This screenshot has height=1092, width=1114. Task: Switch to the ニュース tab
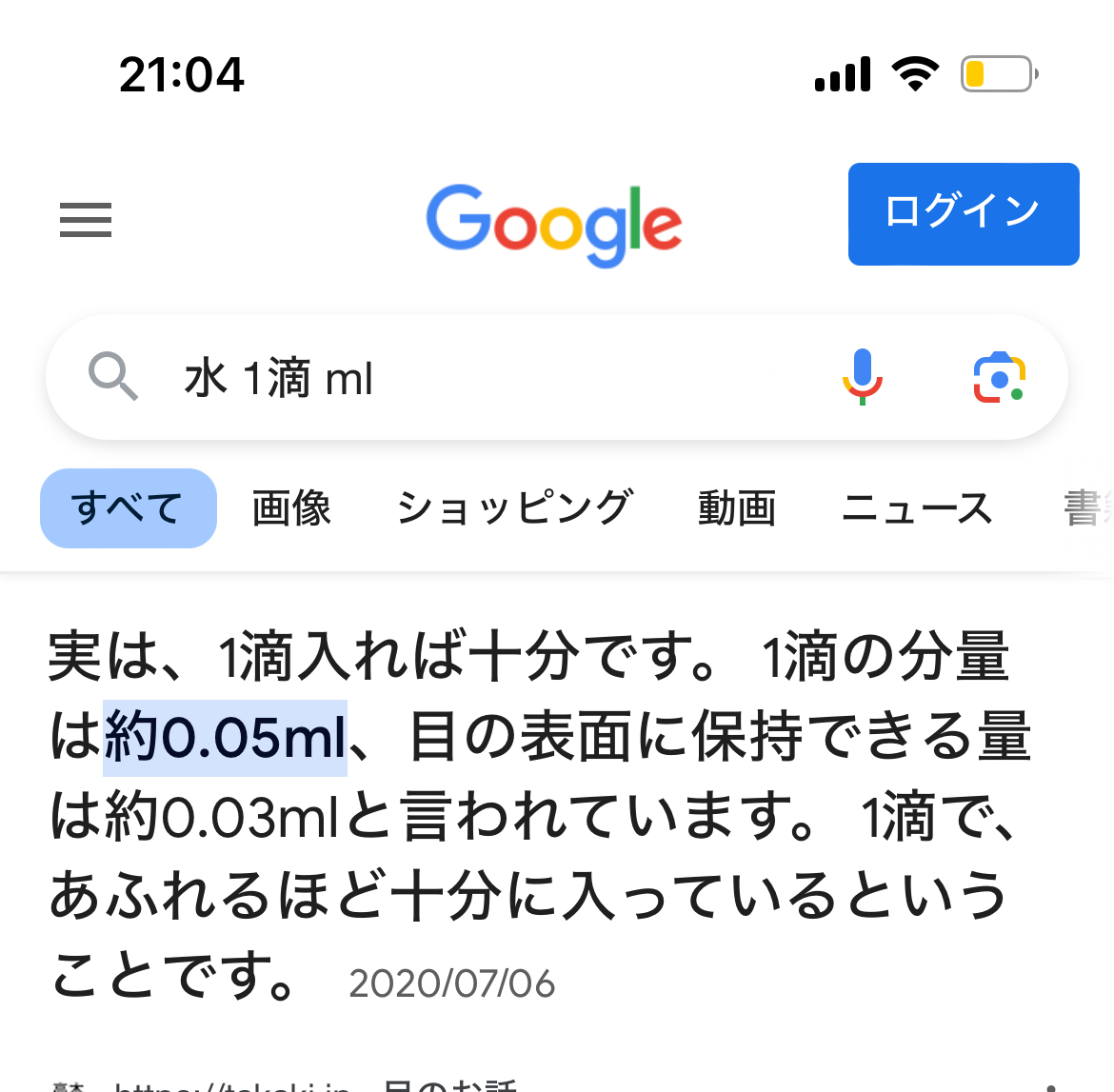point(917,508)
